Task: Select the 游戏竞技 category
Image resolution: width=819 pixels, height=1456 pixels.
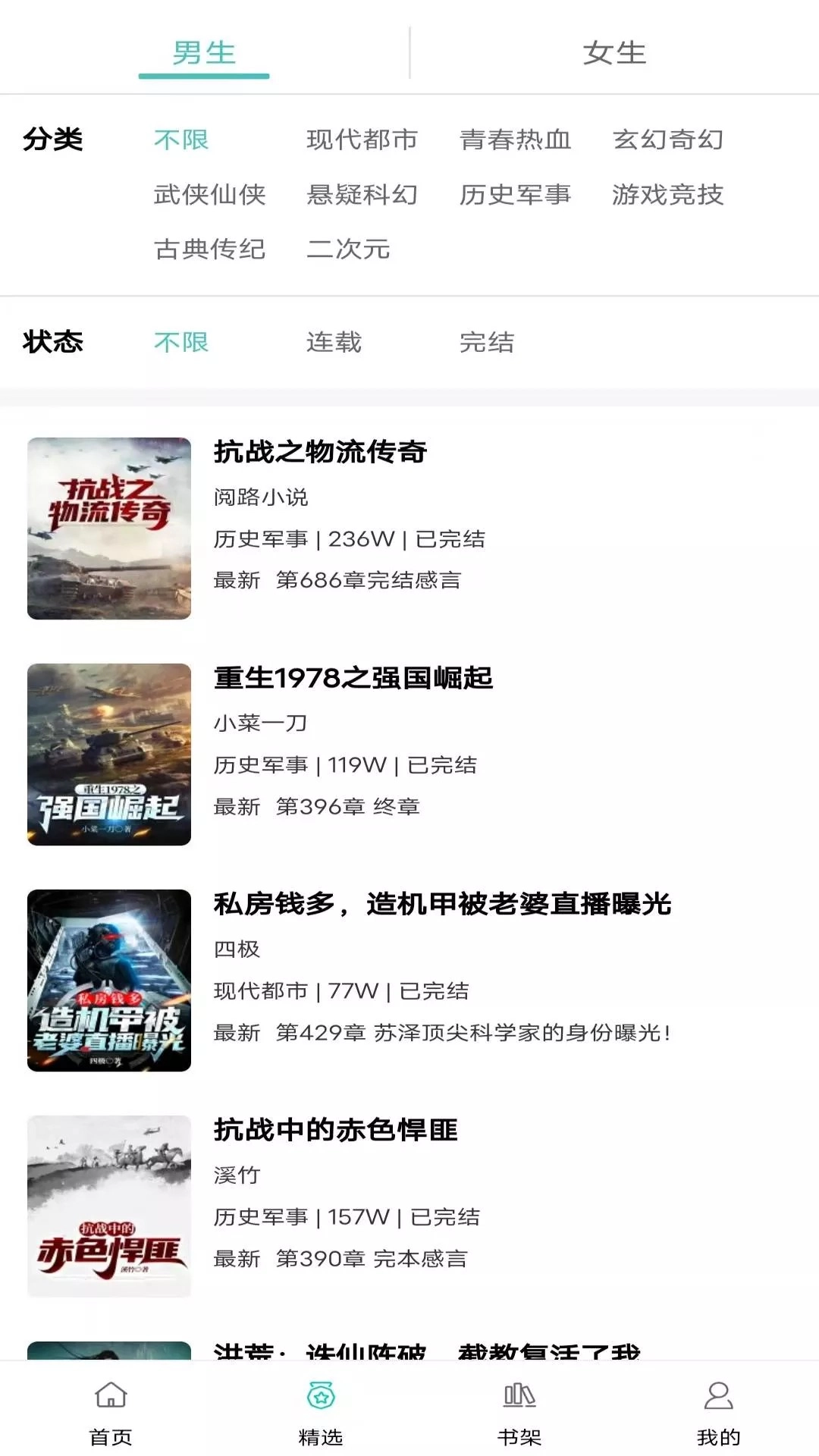Action: point(666,196)
